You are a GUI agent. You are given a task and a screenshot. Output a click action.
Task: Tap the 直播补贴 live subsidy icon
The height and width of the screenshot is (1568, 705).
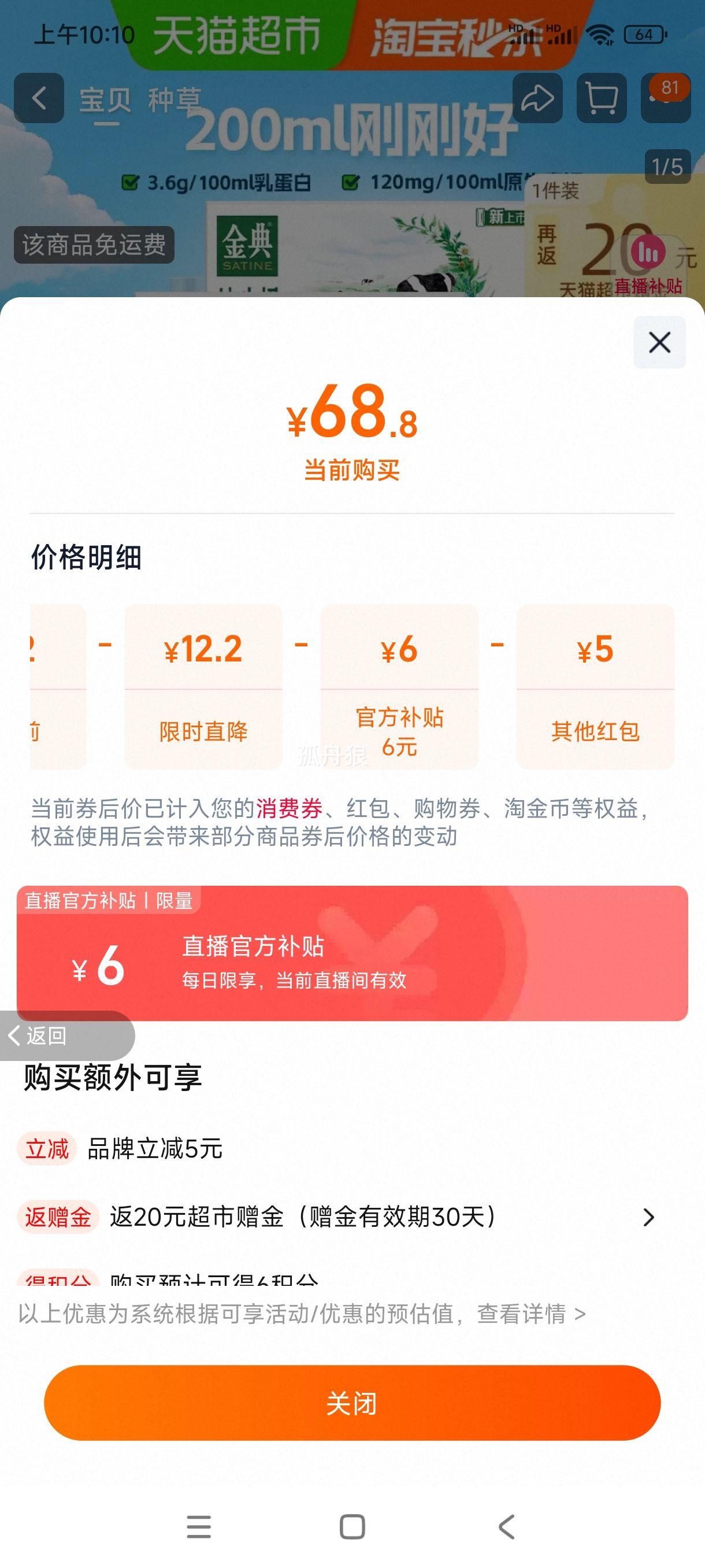point(648,252)
